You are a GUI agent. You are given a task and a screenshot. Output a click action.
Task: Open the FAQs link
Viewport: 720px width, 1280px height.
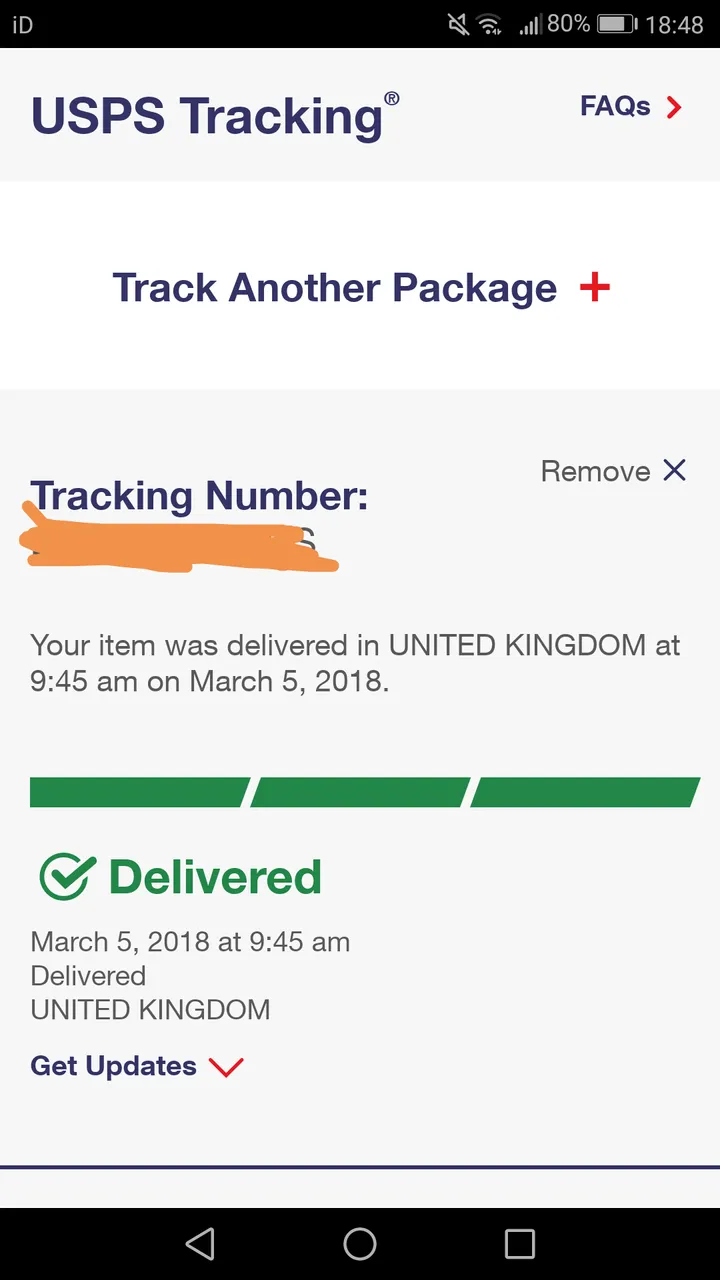(630, 107)
